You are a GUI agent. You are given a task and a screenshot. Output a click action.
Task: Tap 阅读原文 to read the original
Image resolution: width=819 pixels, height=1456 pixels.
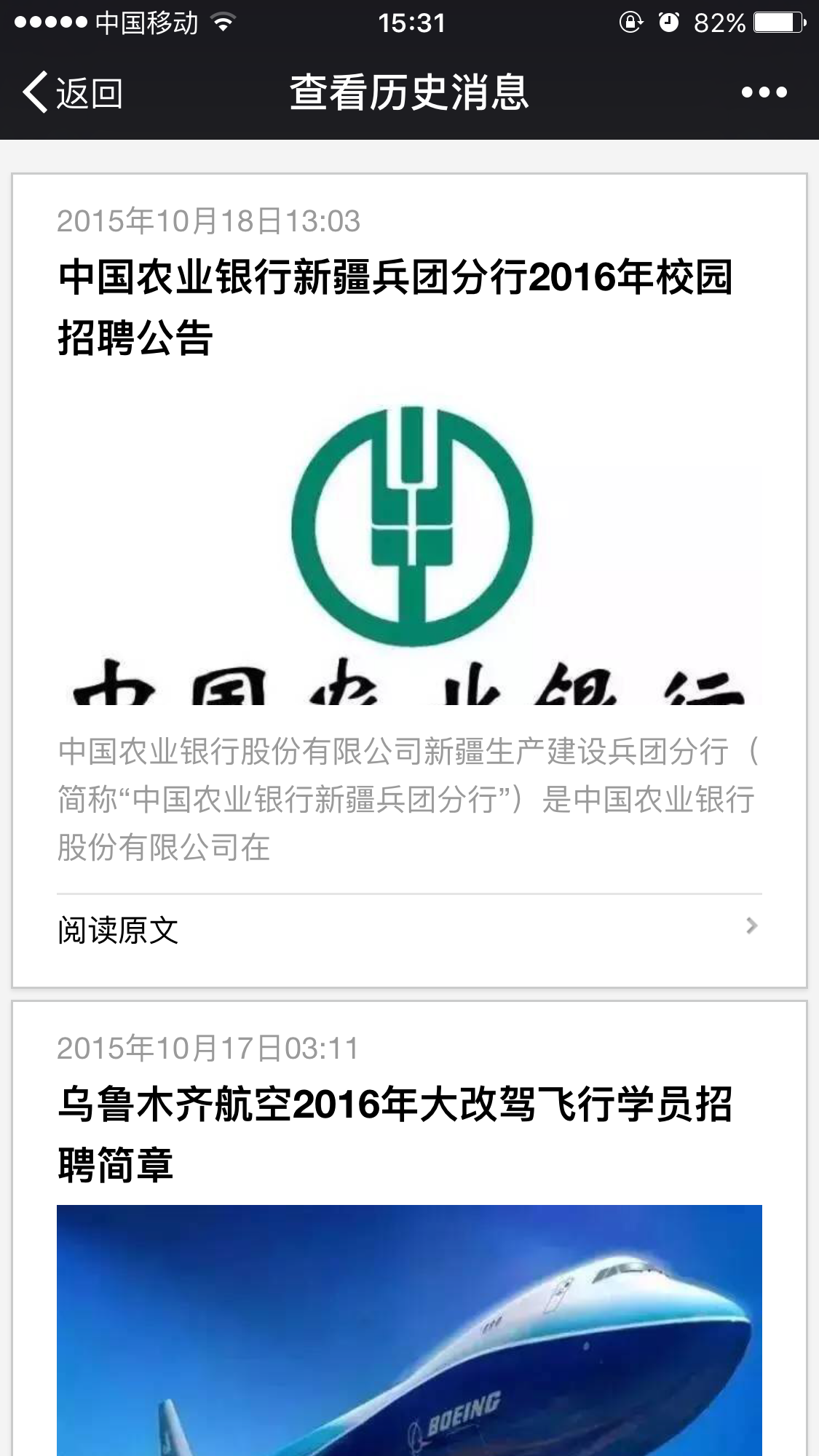coord(408,930)
